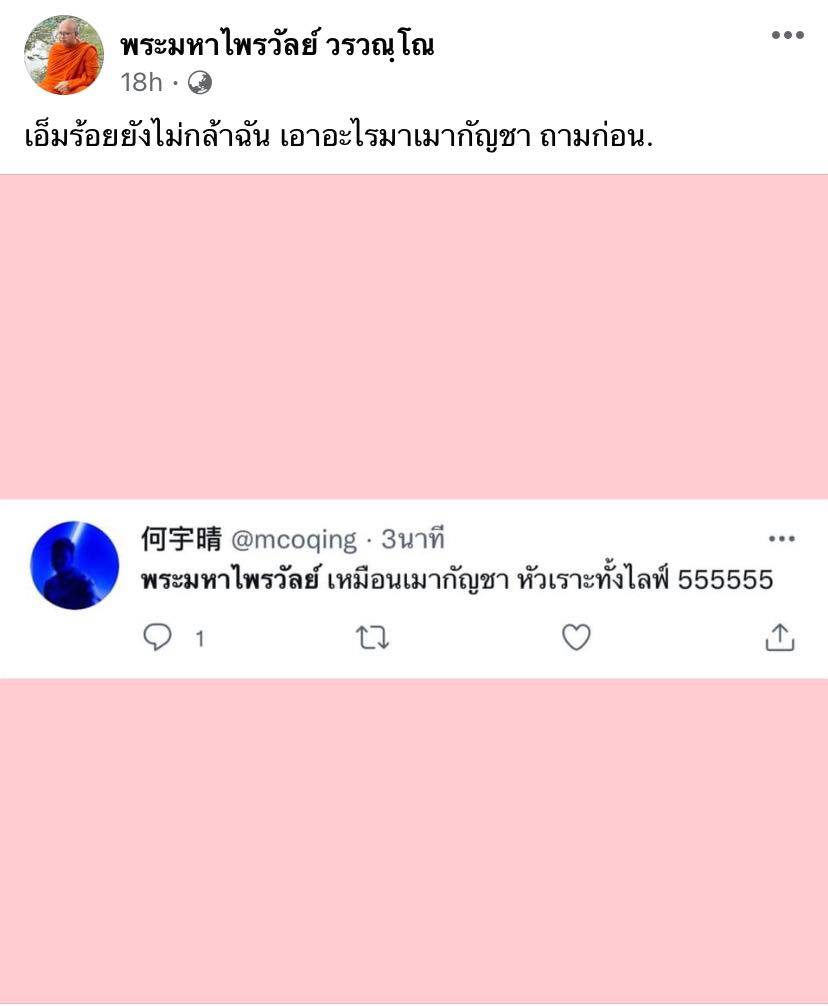Screen dimensions: 828x1006
Task: Open the post's three-dot overflow menu
Action: [787, 35]
